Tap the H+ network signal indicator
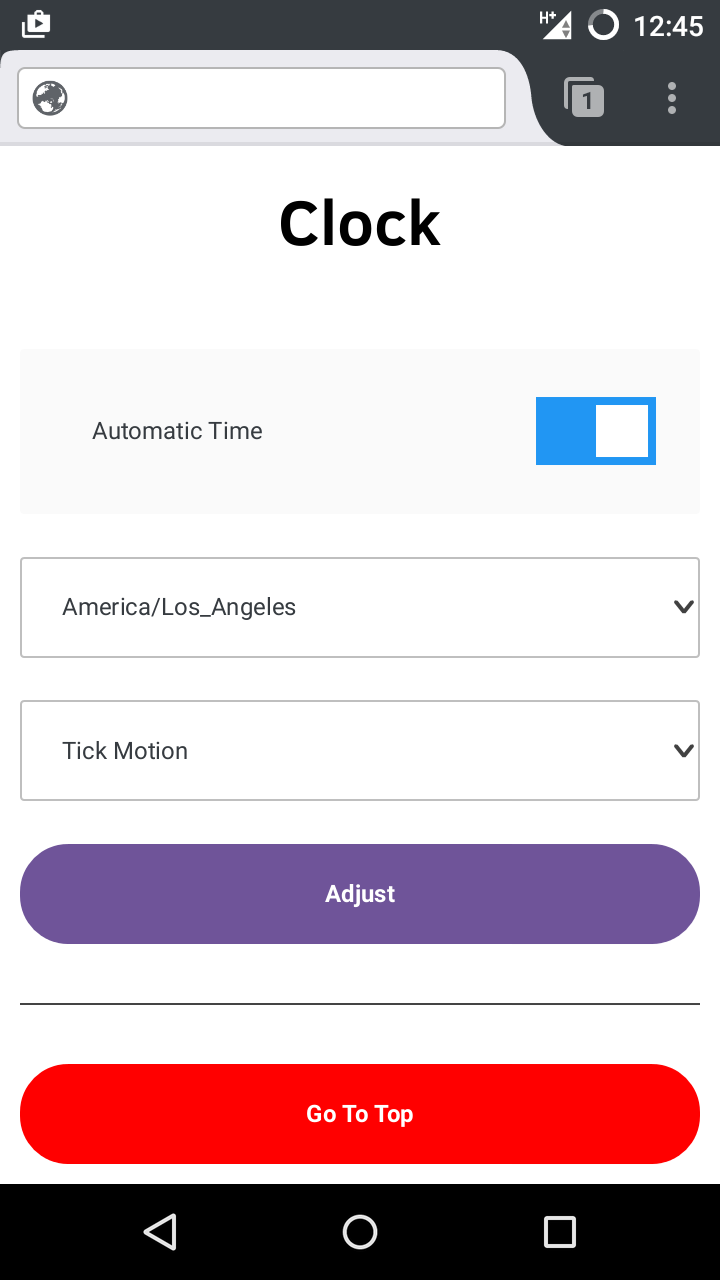This screenshot has width=720, height=1280. pyautogui.click(x=553, y=24)
